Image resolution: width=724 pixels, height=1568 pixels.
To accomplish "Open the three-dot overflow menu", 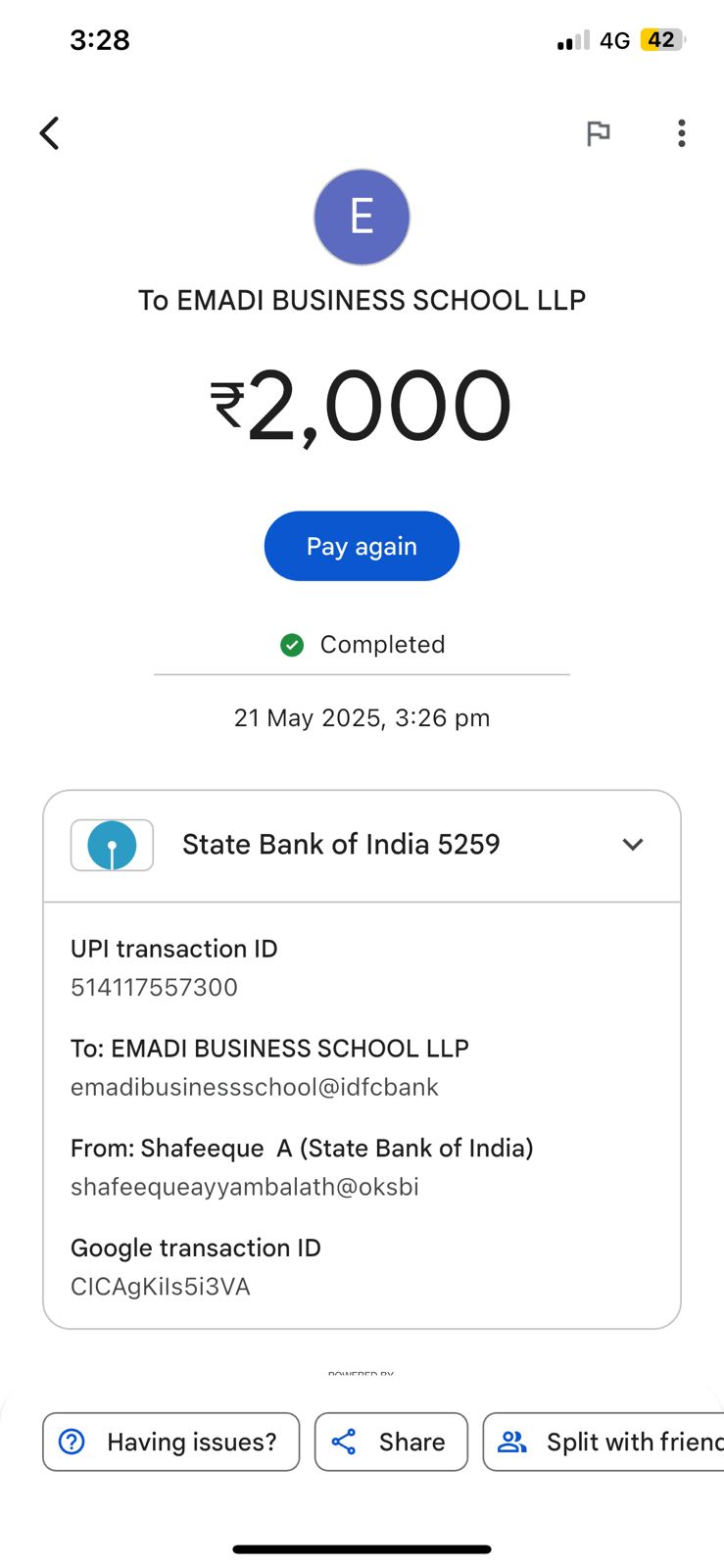I will click(x=681, y=133).
